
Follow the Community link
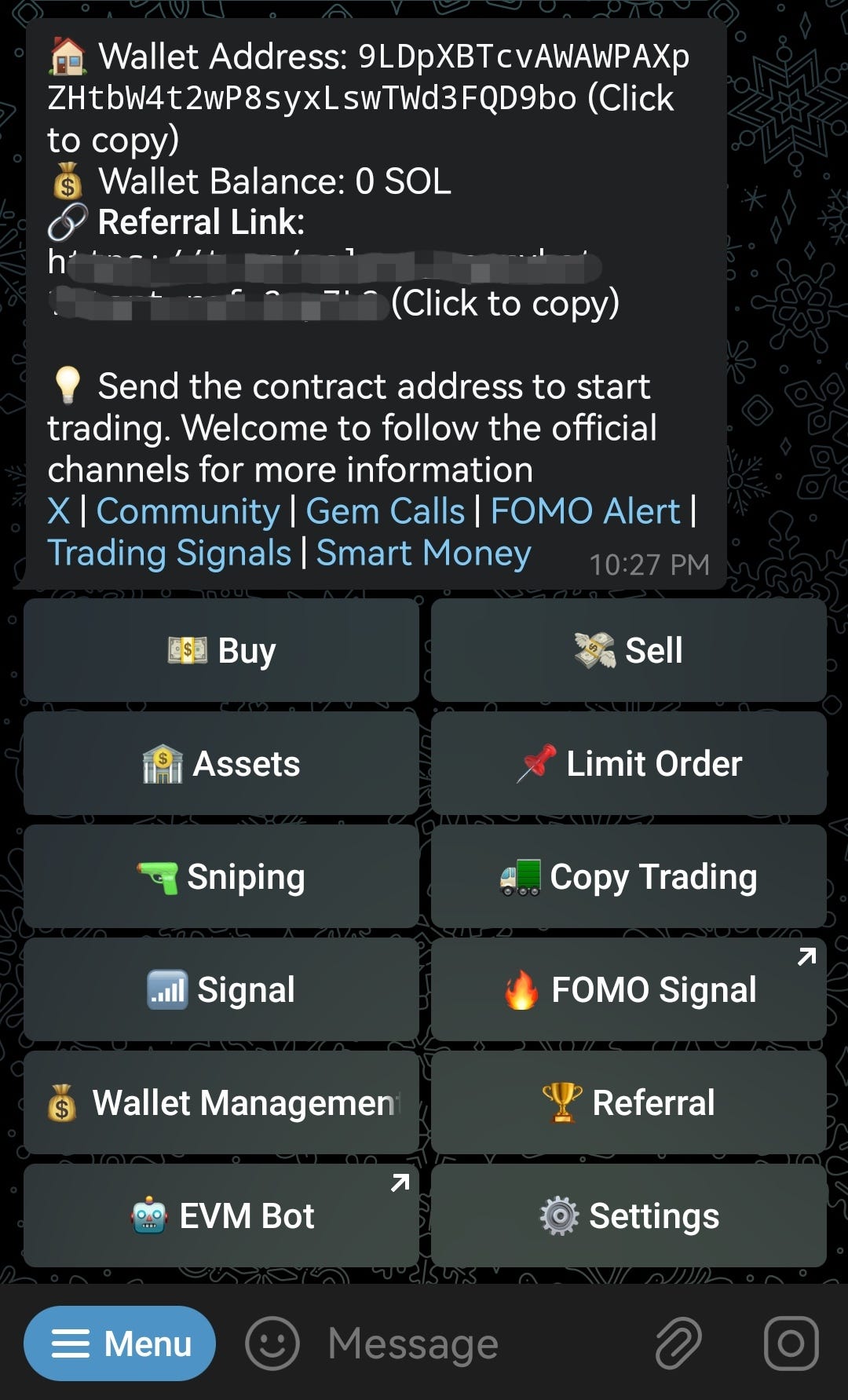(187, 510)
